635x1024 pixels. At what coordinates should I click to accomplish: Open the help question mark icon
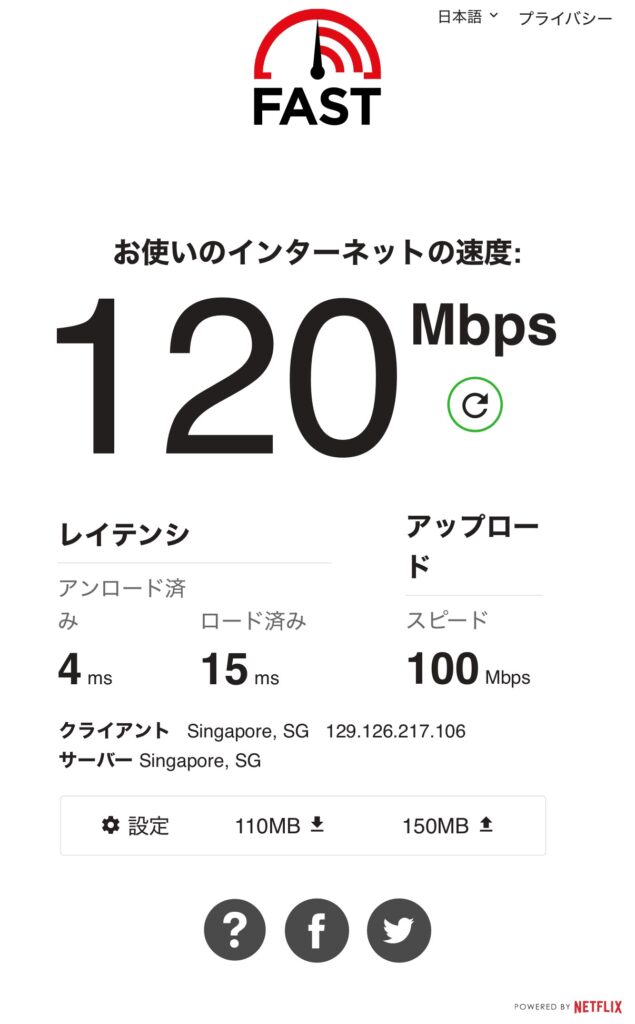pyautogui.click(x=235, y=930)
